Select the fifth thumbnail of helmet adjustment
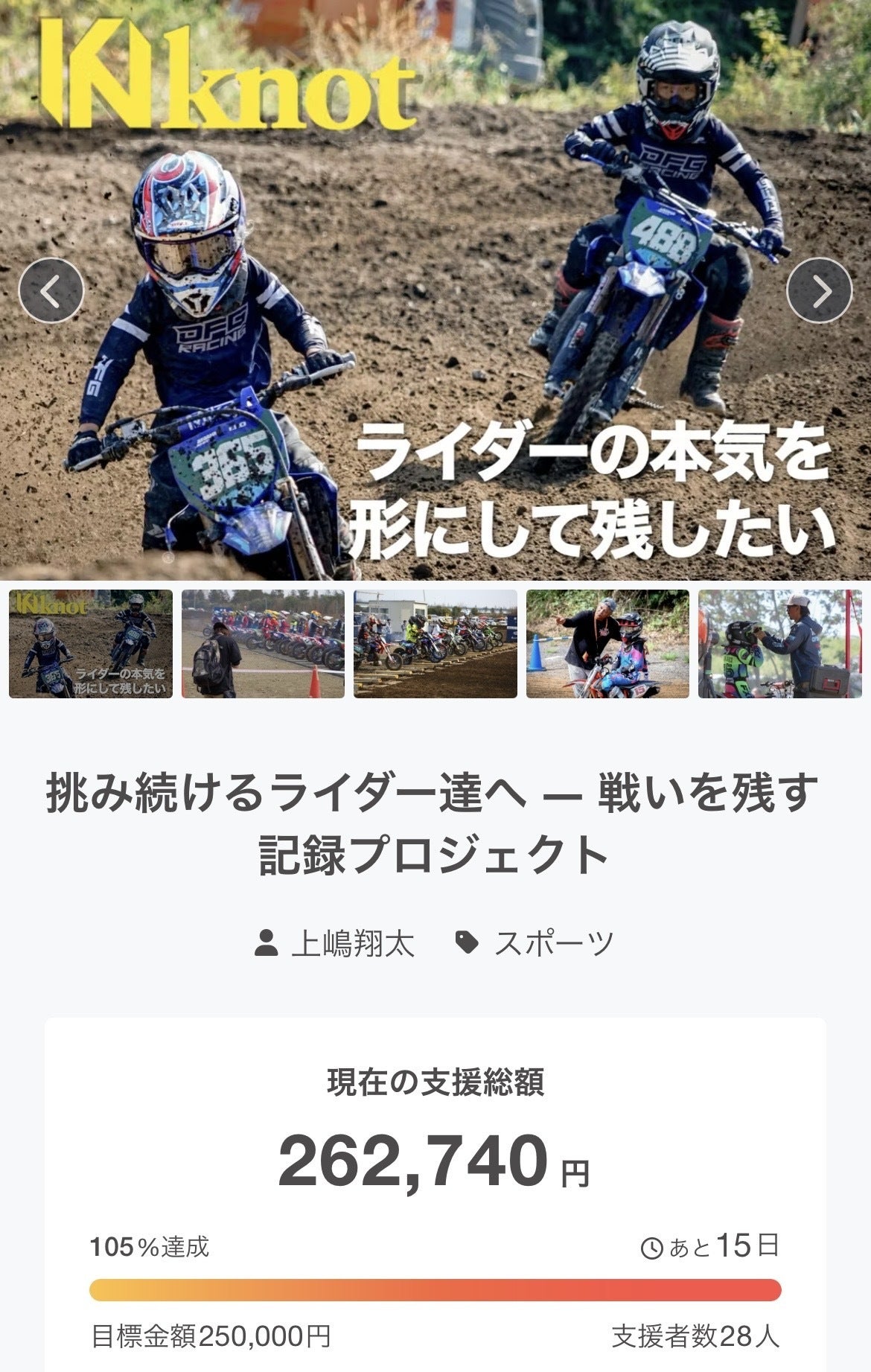Viewport: 871px width, 1372px height. pos(779,644)
